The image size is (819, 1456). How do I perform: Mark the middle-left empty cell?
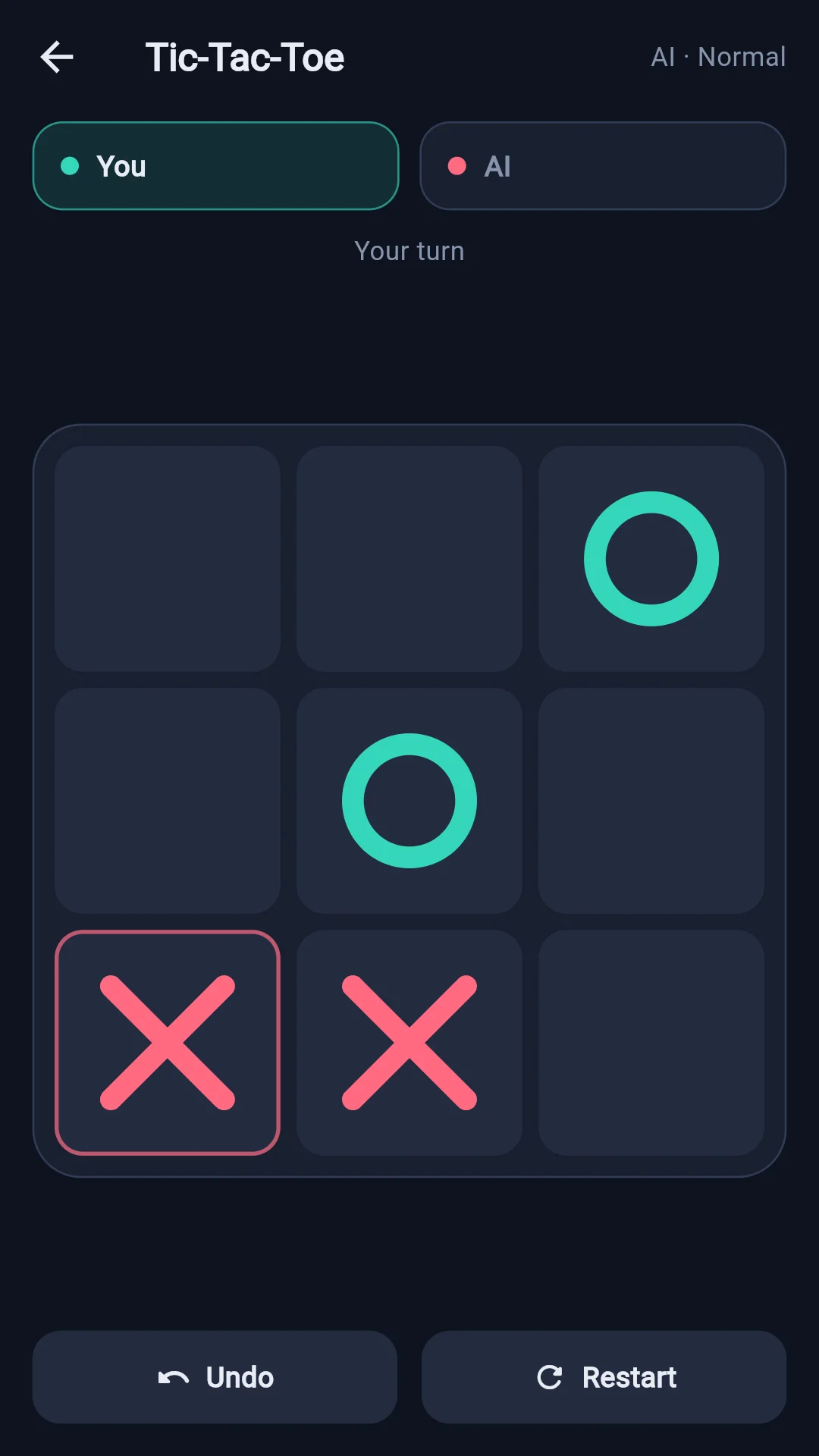pos(168,801)
